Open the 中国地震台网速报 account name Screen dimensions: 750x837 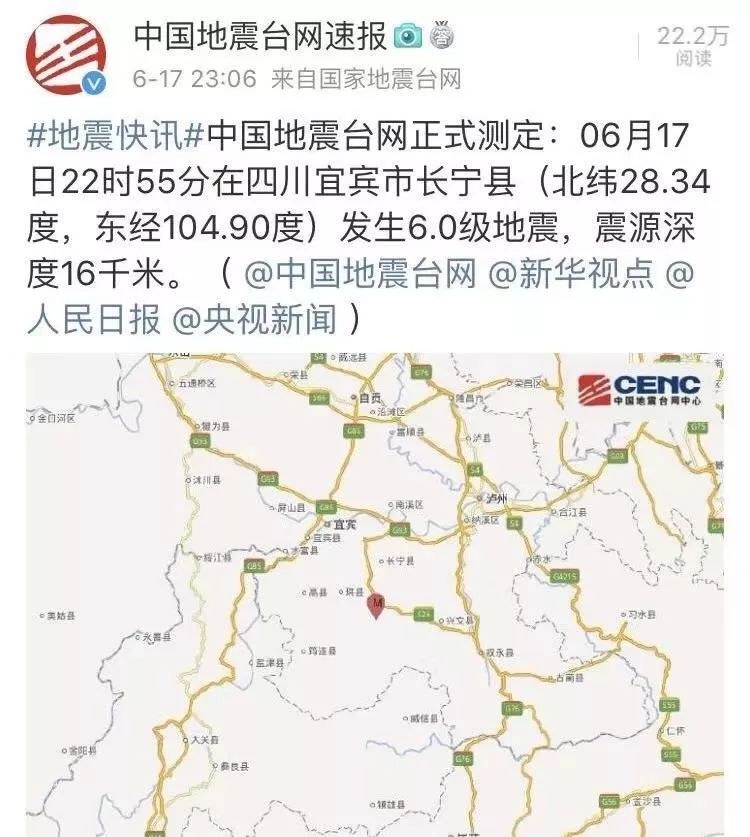[260, 36]
